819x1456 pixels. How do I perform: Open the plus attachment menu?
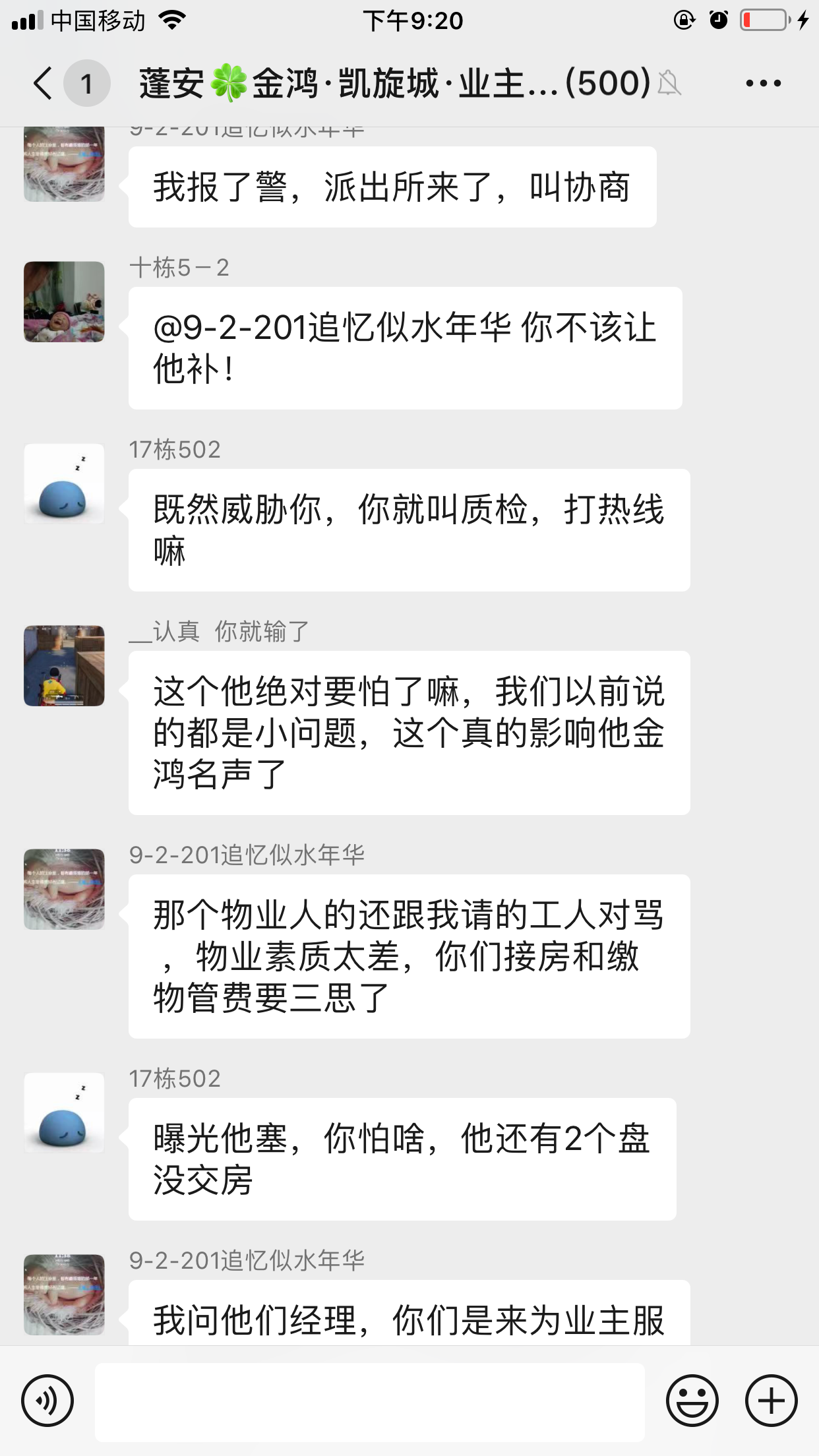(x=771, y=1401)
